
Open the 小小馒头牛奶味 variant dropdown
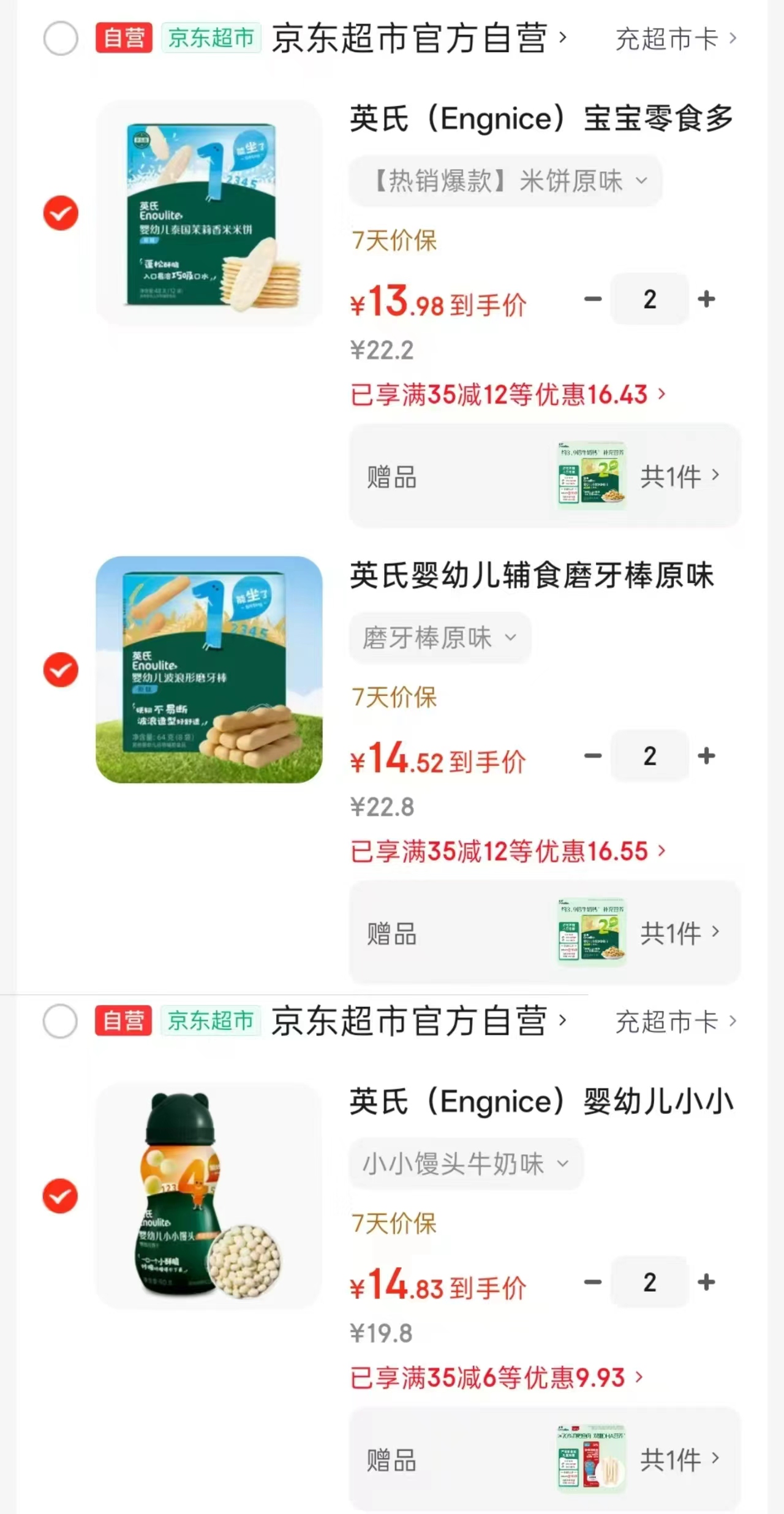466,1164
